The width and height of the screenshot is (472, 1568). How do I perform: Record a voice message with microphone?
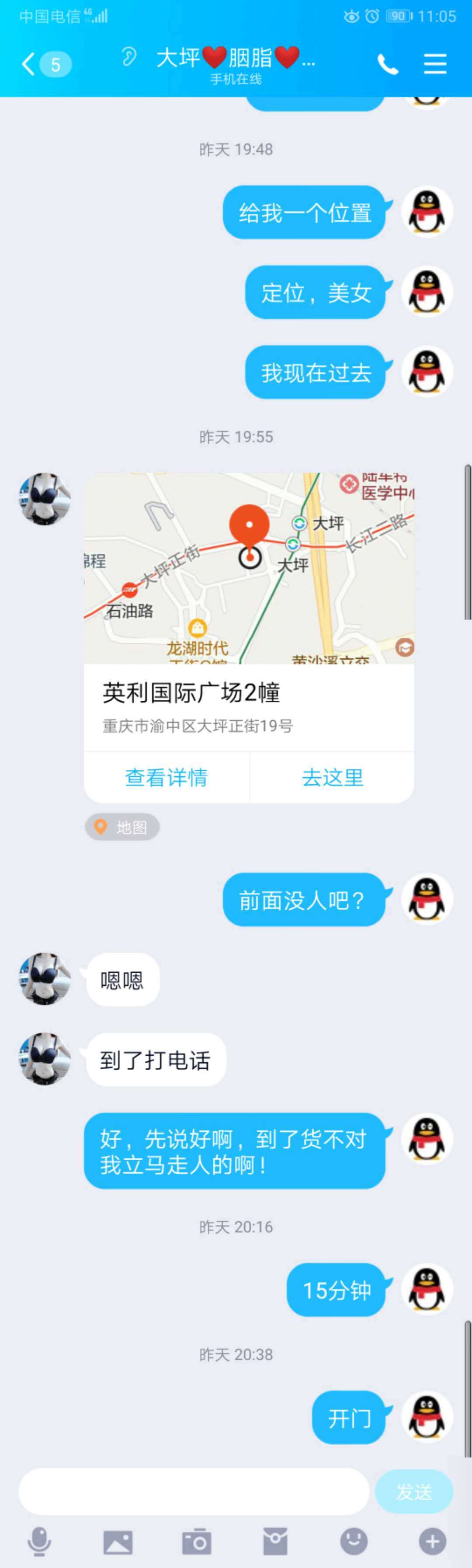(39, 1542)
